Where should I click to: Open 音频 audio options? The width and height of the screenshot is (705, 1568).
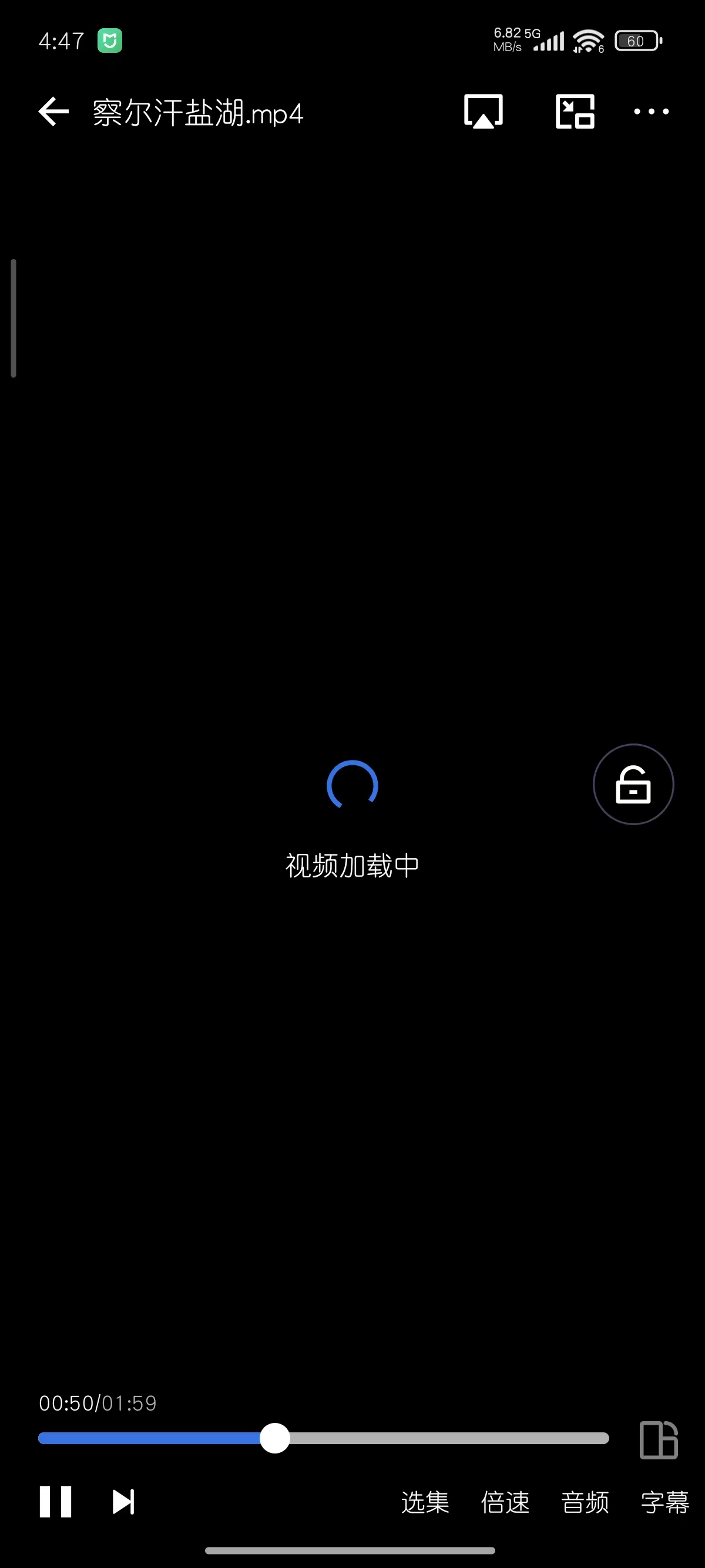(585, 1502)
